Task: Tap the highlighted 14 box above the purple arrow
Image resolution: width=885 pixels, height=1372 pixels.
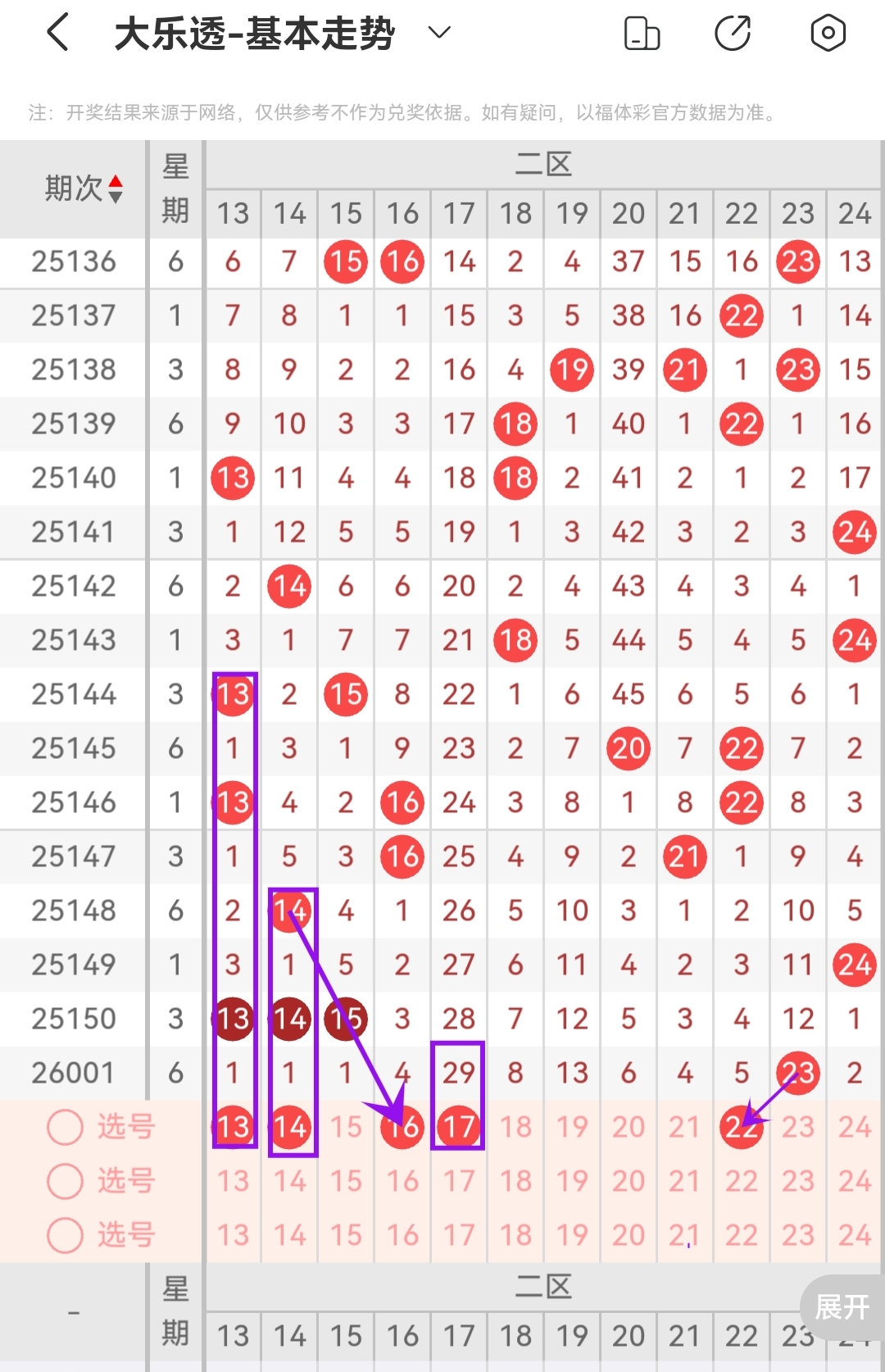Action: pos(289,910)
